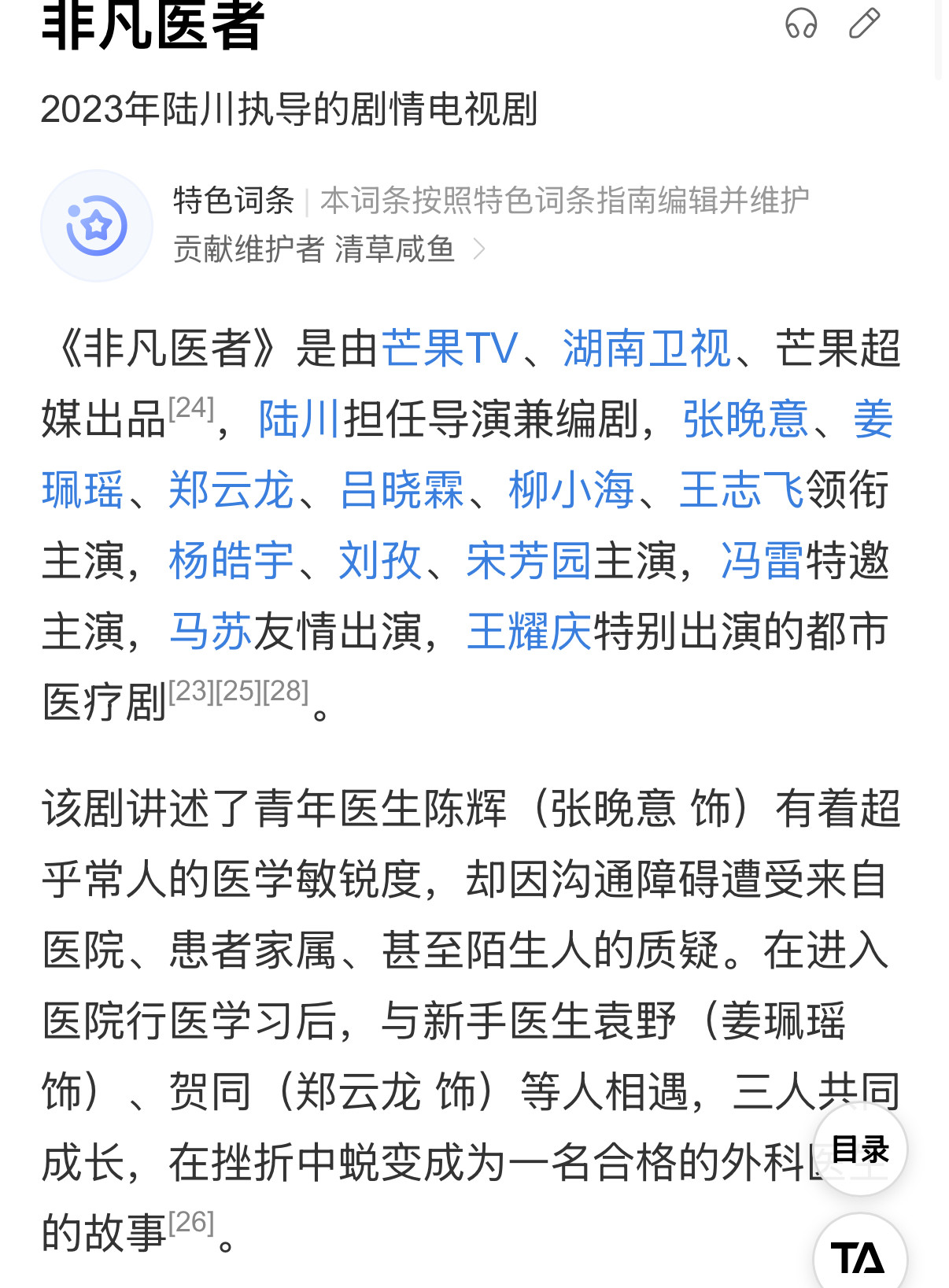Image resolution: width=949 pixels, height=1288 pixels.
Task: Open the 芒果TV link
Action: [x=450, y=349]
